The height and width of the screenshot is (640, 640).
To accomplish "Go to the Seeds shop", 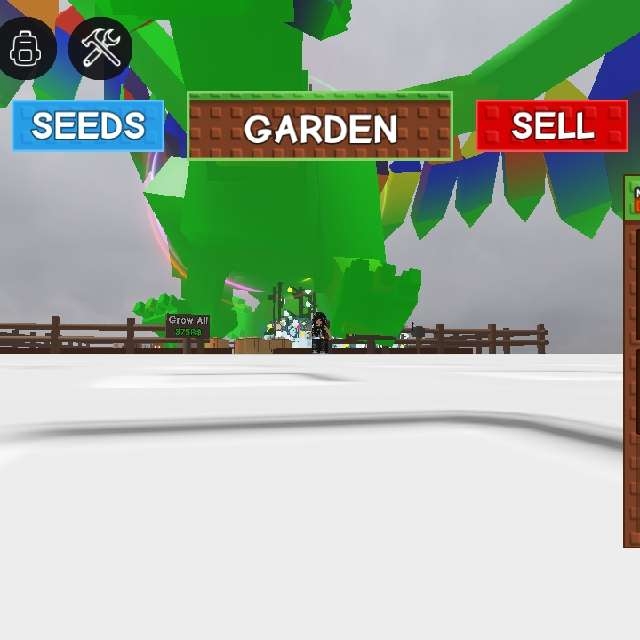I will [x=88, y=126].
